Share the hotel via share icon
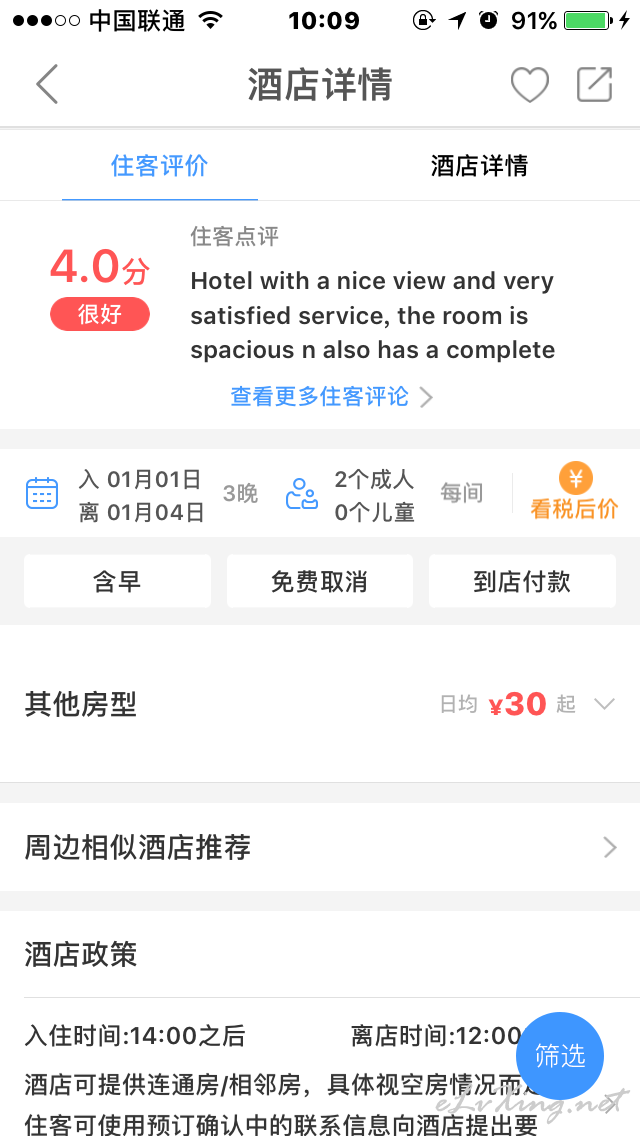 tap(595, 85)
